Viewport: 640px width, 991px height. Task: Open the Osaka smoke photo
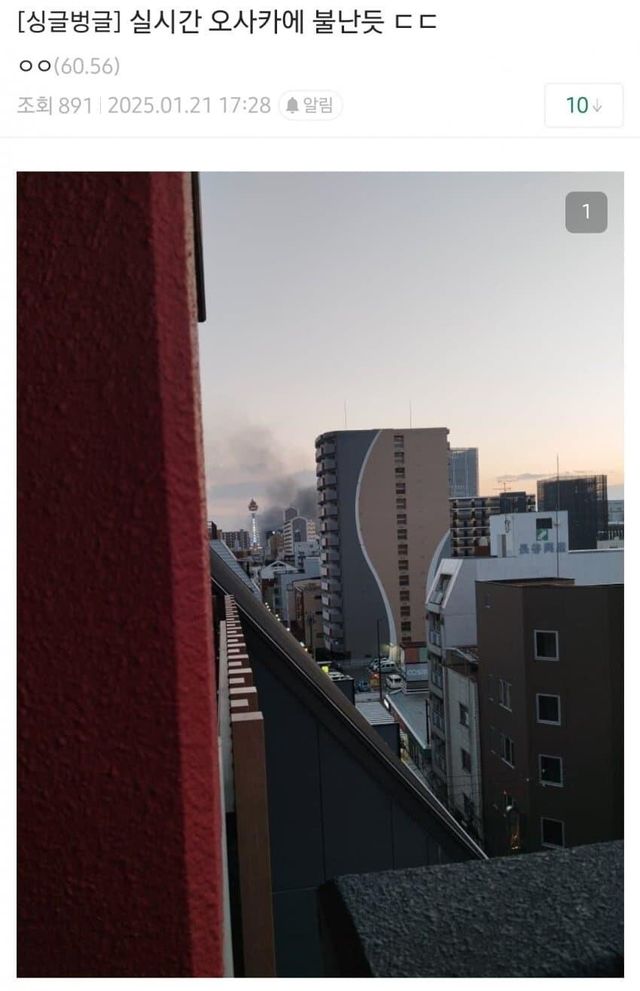click(320, 573)
